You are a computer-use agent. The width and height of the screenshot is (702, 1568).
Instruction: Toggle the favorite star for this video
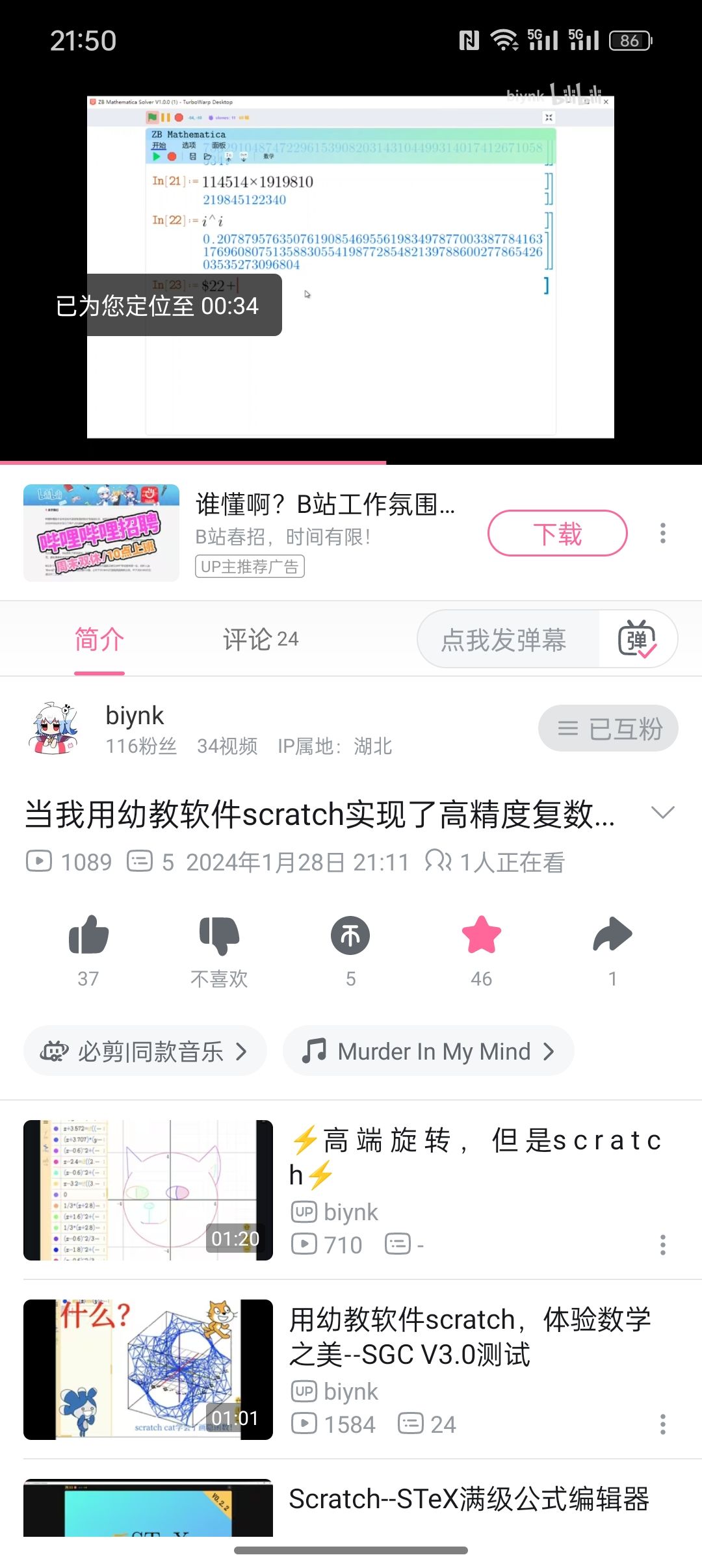pyautogui.click(x=481, y=936)
